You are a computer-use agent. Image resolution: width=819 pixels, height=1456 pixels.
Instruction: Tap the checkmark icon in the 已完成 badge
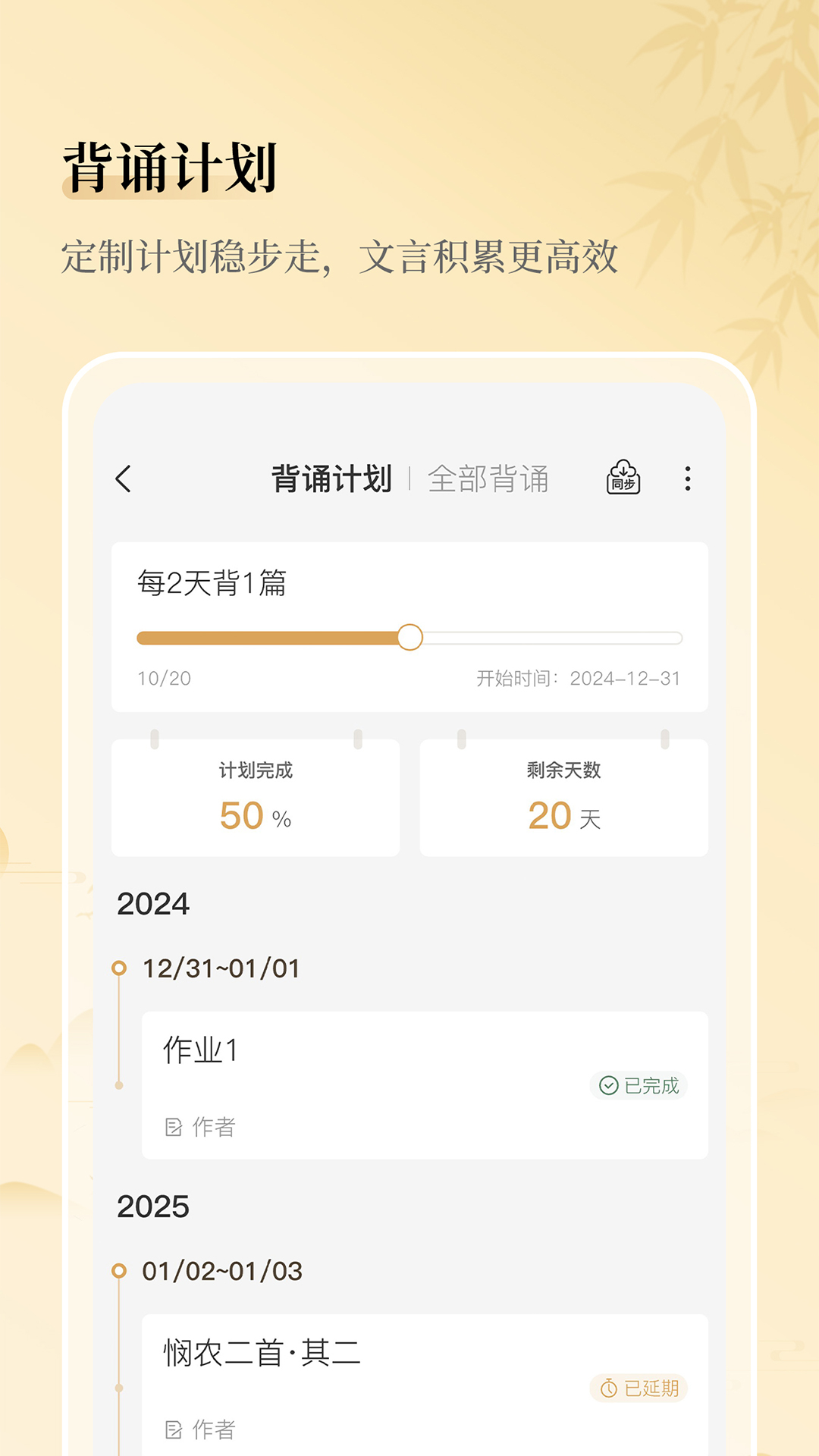tap(606, 1086)
